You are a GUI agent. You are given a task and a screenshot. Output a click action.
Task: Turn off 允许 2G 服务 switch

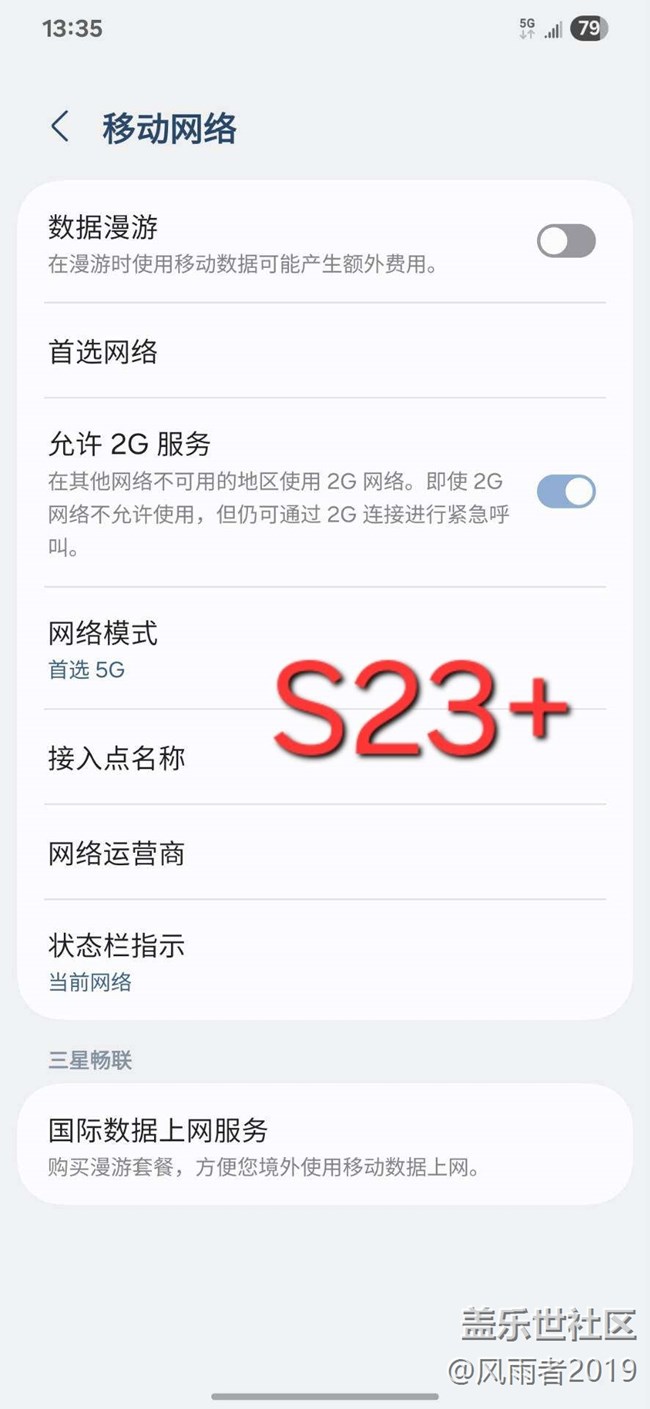pyautogui.click(x=566, y=491)
